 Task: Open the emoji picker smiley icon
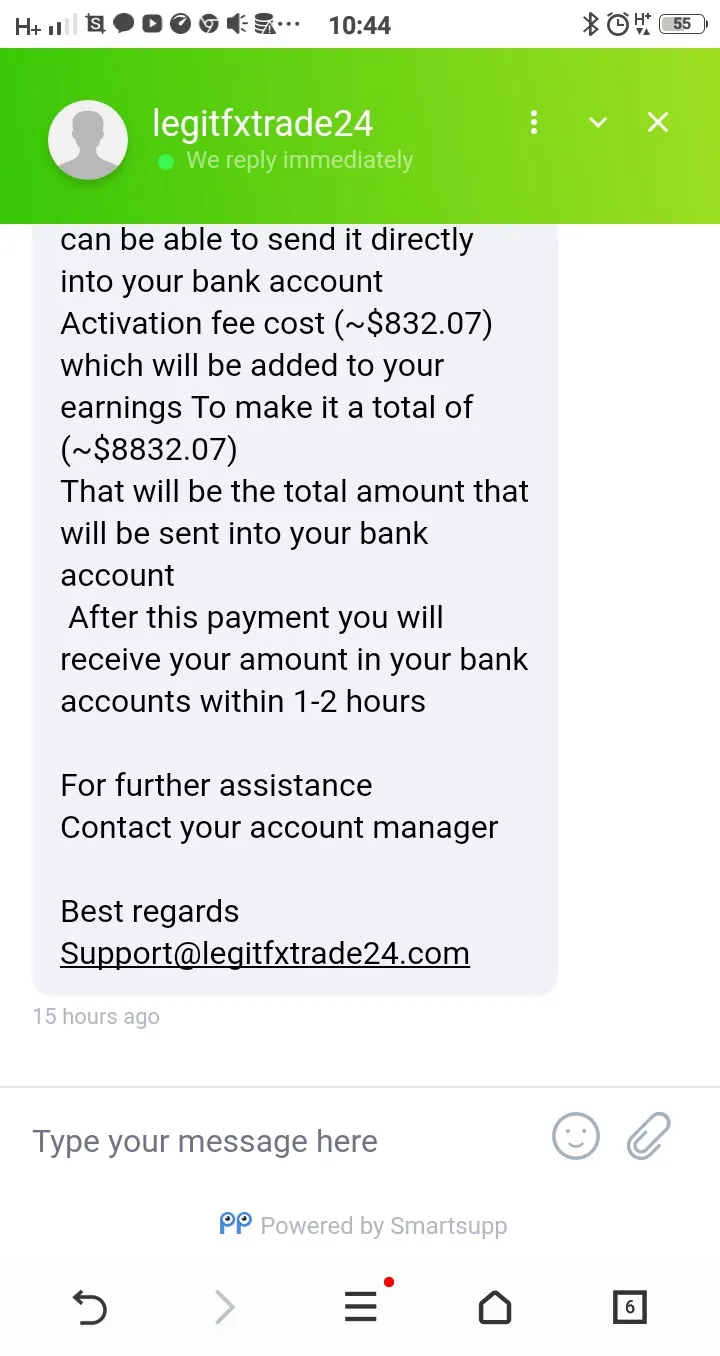(576, 1136)
